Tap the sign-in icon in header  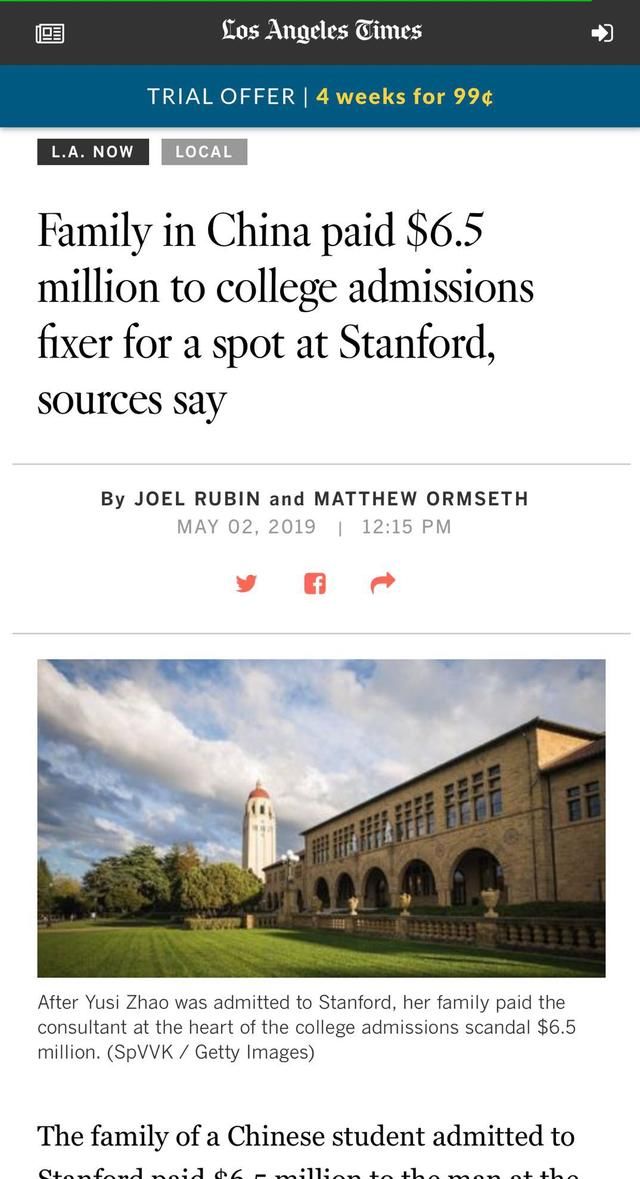pyautogui.click(x=602, y=33)
